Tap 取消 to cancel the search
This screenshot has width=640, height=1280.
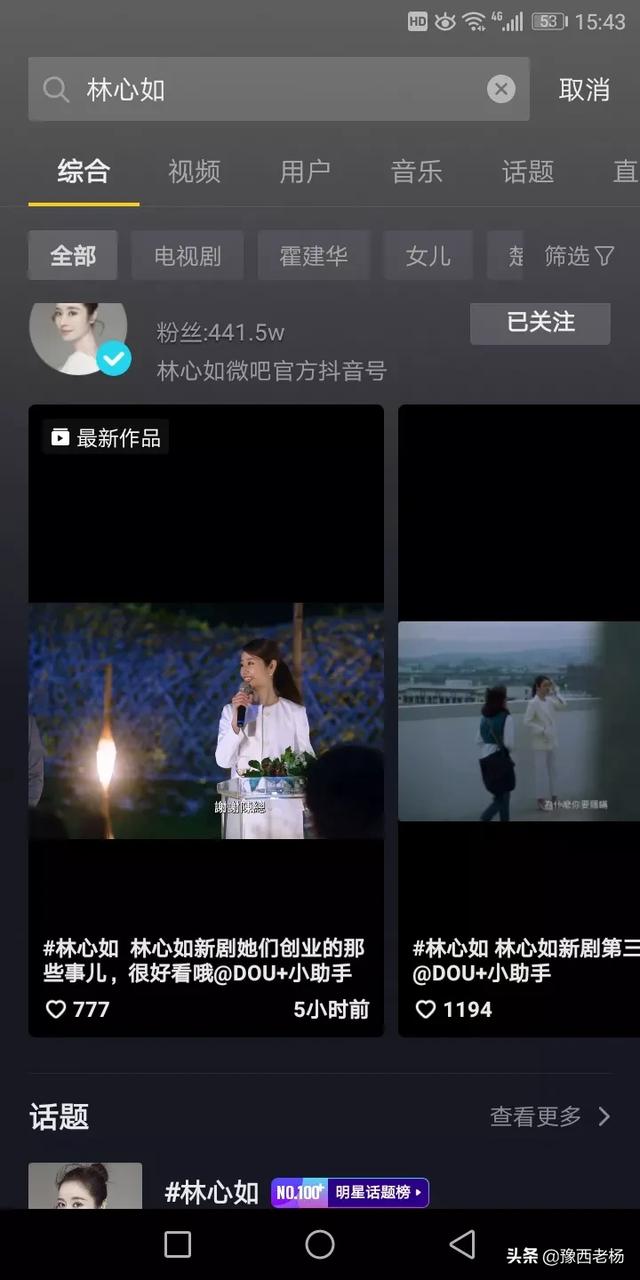[x=584, y=90]
